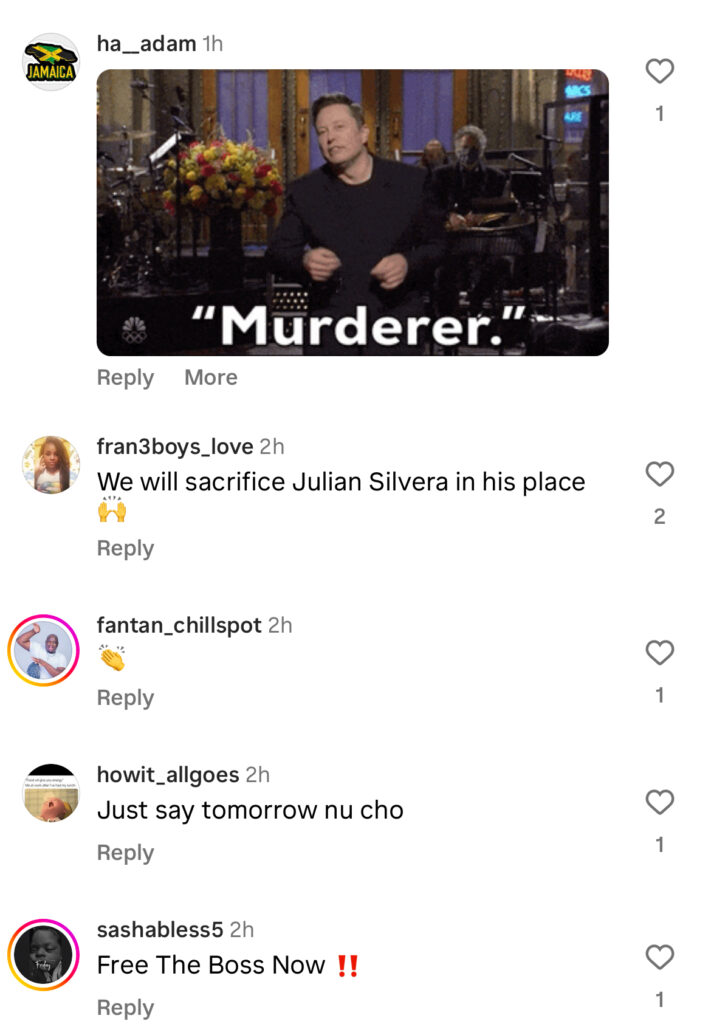711x1024 pixels.
Task: Open howit_allgoes's profile picture
Action: 50,793
